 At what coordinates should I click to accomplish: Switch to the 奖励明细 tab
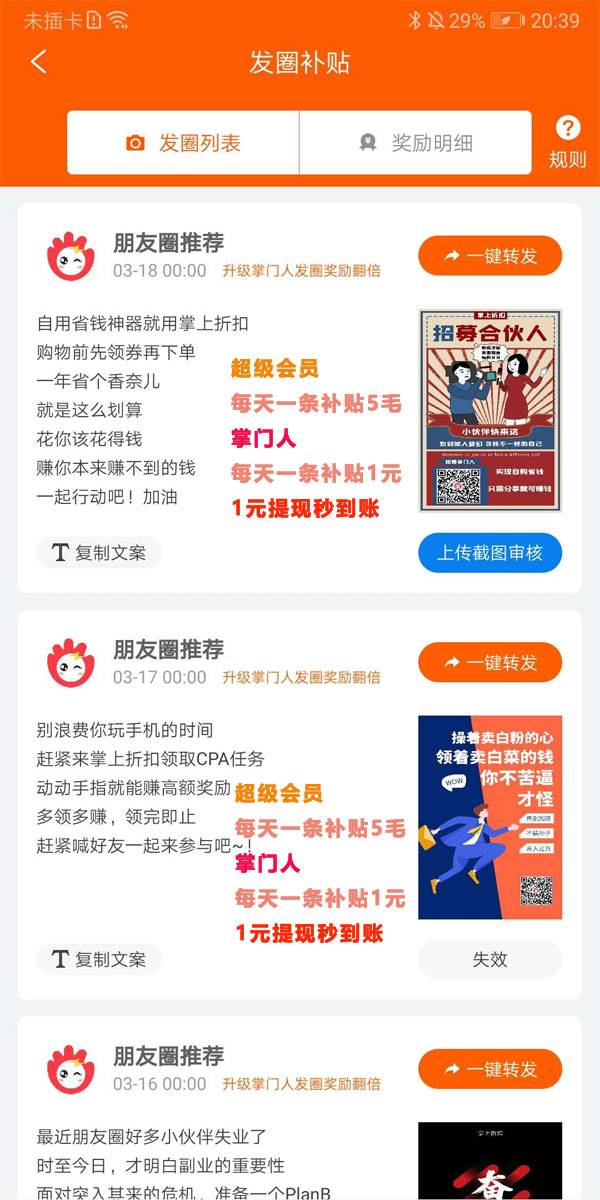(416, 143)
